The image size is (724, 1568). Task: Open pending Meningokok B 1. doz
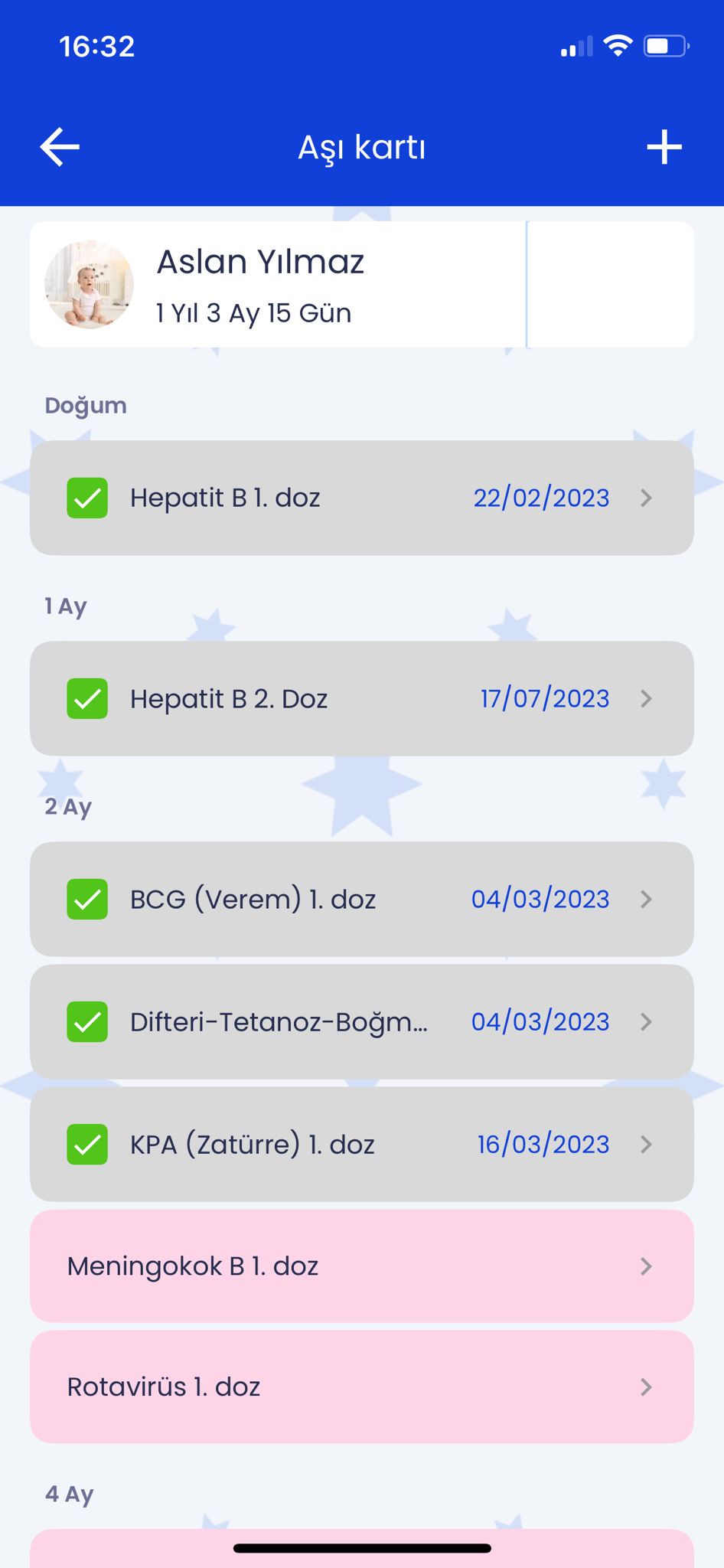coord(361,1266)
